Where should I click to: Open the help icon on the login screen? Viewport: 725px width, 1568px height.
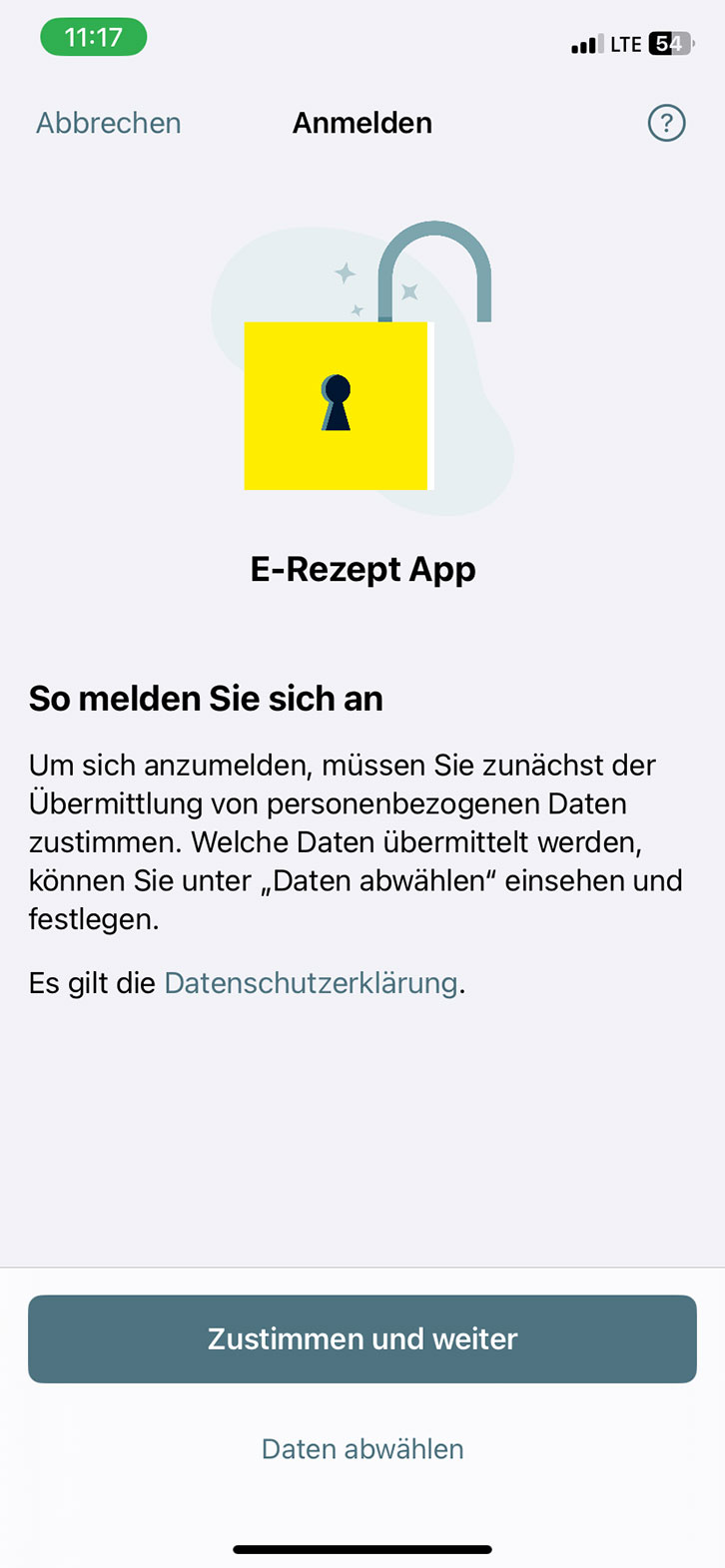click(666, 123)
